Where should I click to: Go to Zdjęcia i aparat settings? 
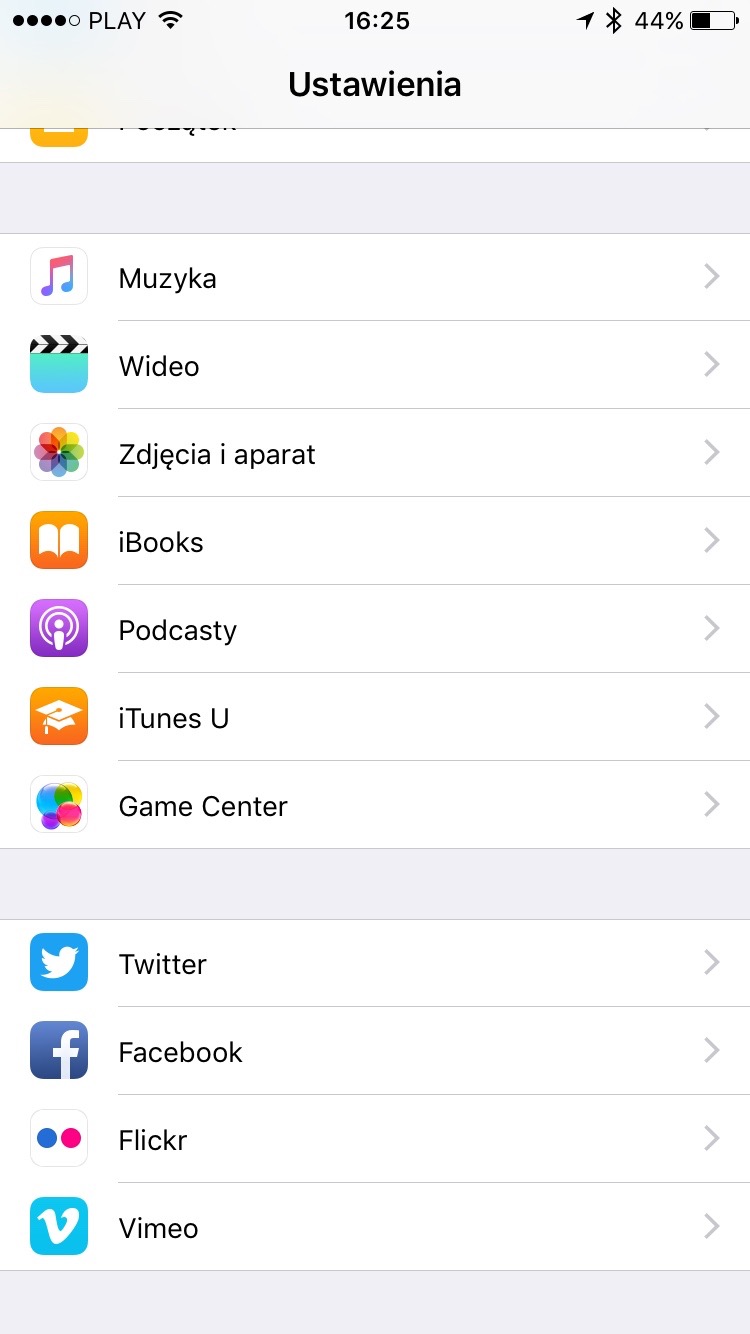[375, 453]
